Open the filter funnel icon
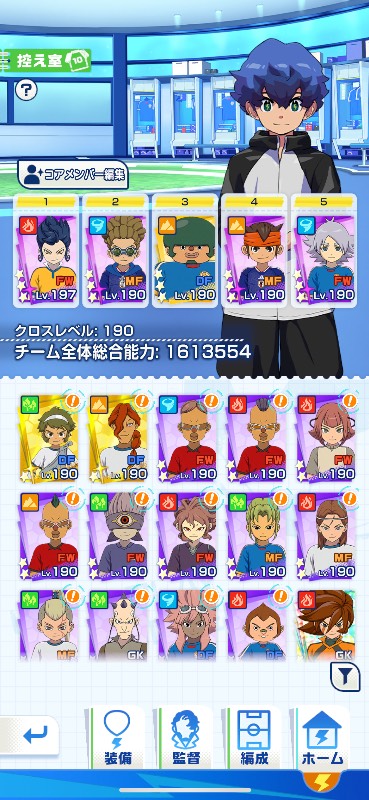 [346, 677]
